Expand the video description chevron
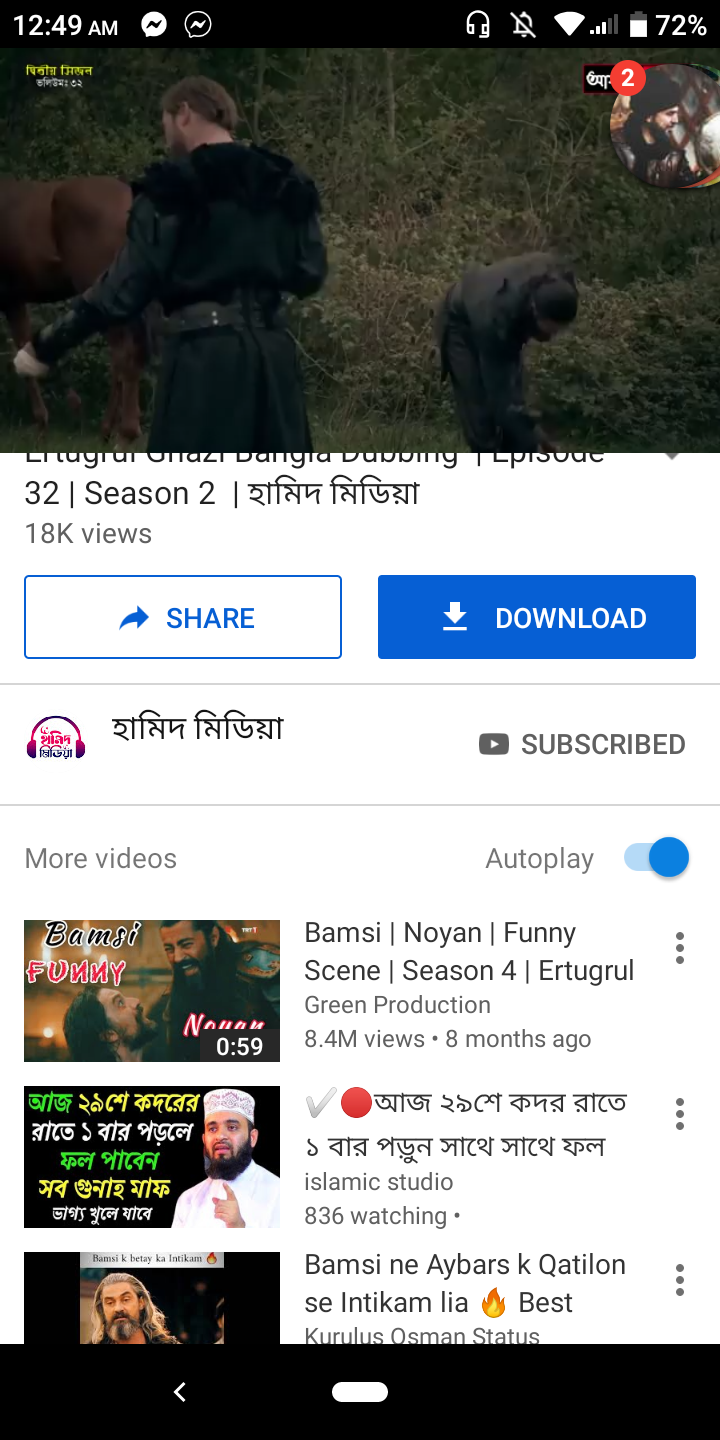Viewport: 720px width, 1440px height. click(x=673, y=457)
